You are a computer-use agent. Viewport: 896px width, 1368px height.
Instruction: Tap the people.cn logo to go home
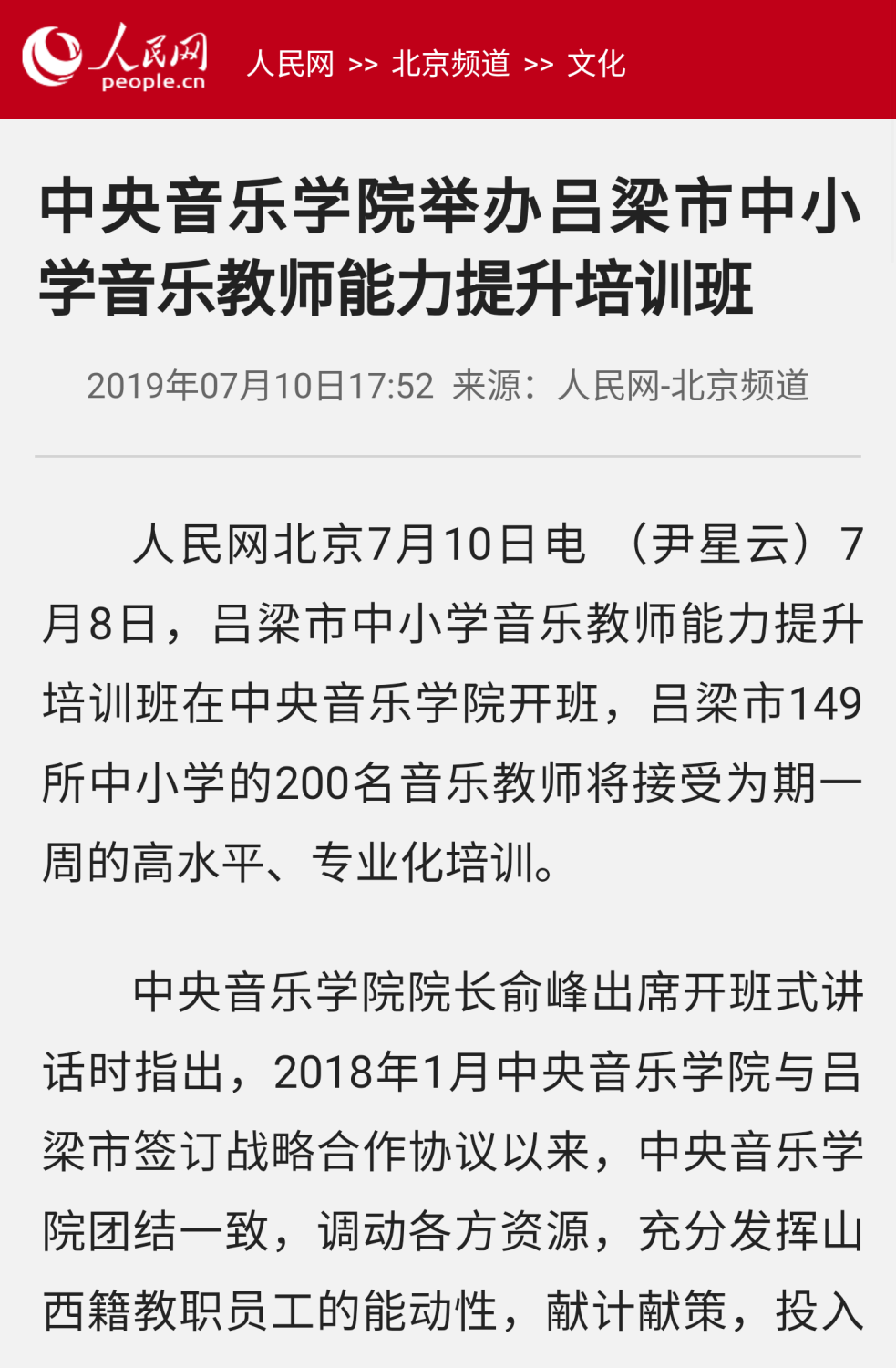pos(116,58)
